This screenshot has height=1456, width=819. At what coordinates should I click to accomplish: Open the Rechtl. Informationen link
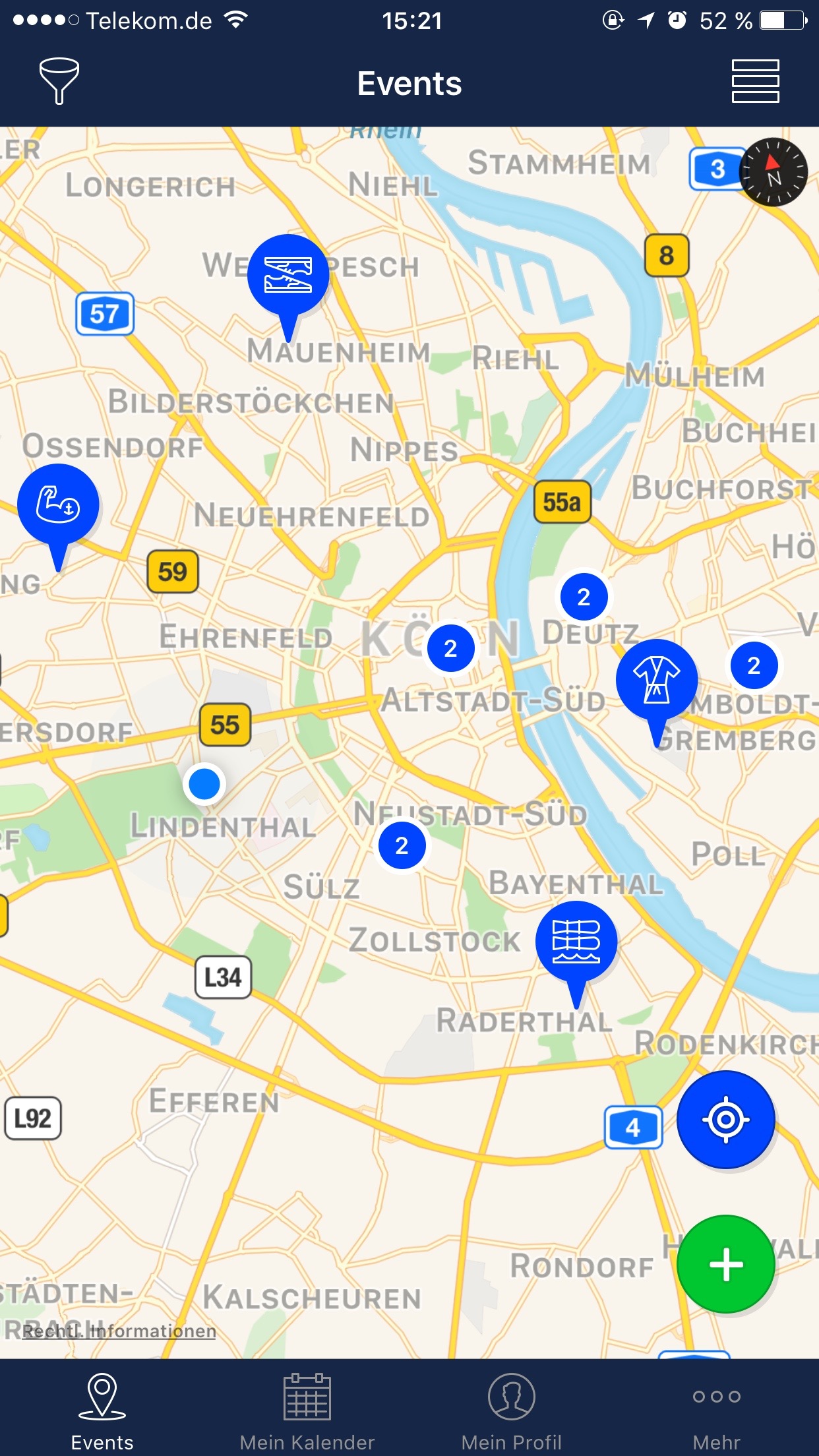point(119,1331)
